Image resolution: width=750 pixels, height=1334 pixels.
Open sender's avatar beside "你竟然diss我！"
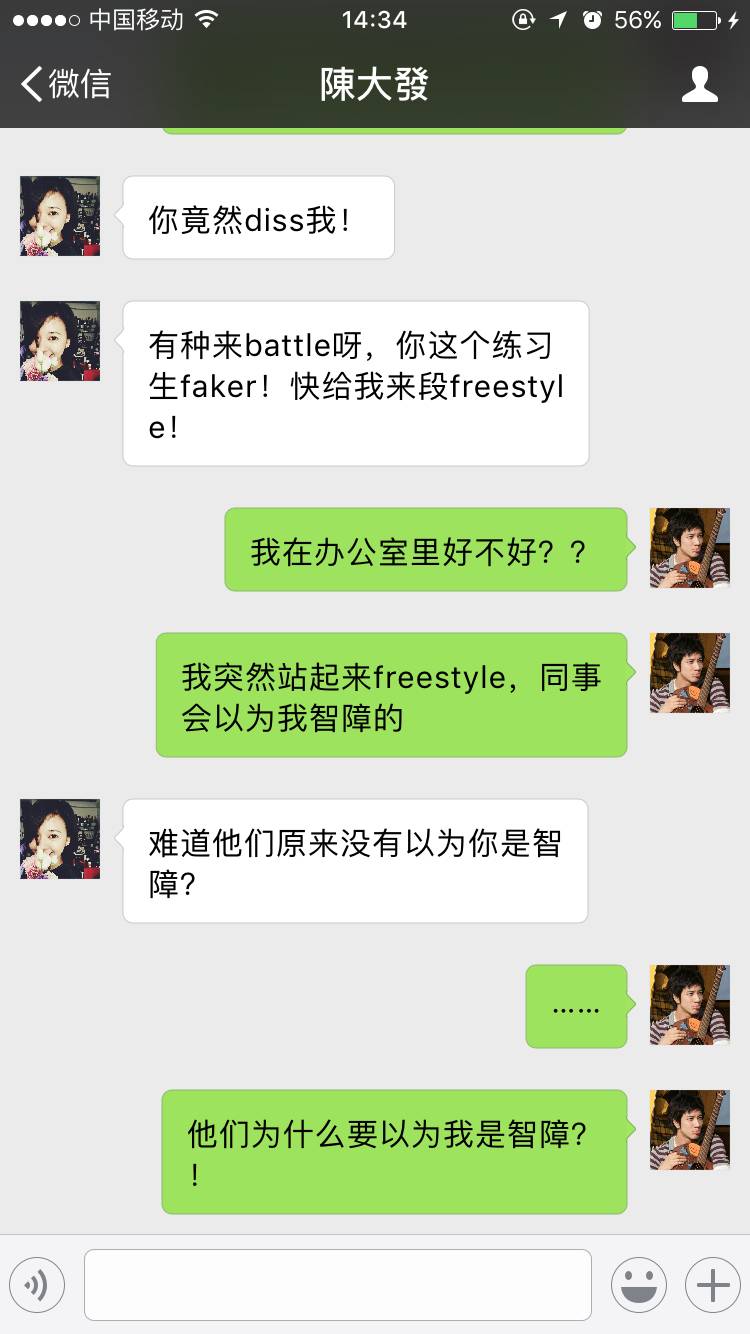coord(60,216)
